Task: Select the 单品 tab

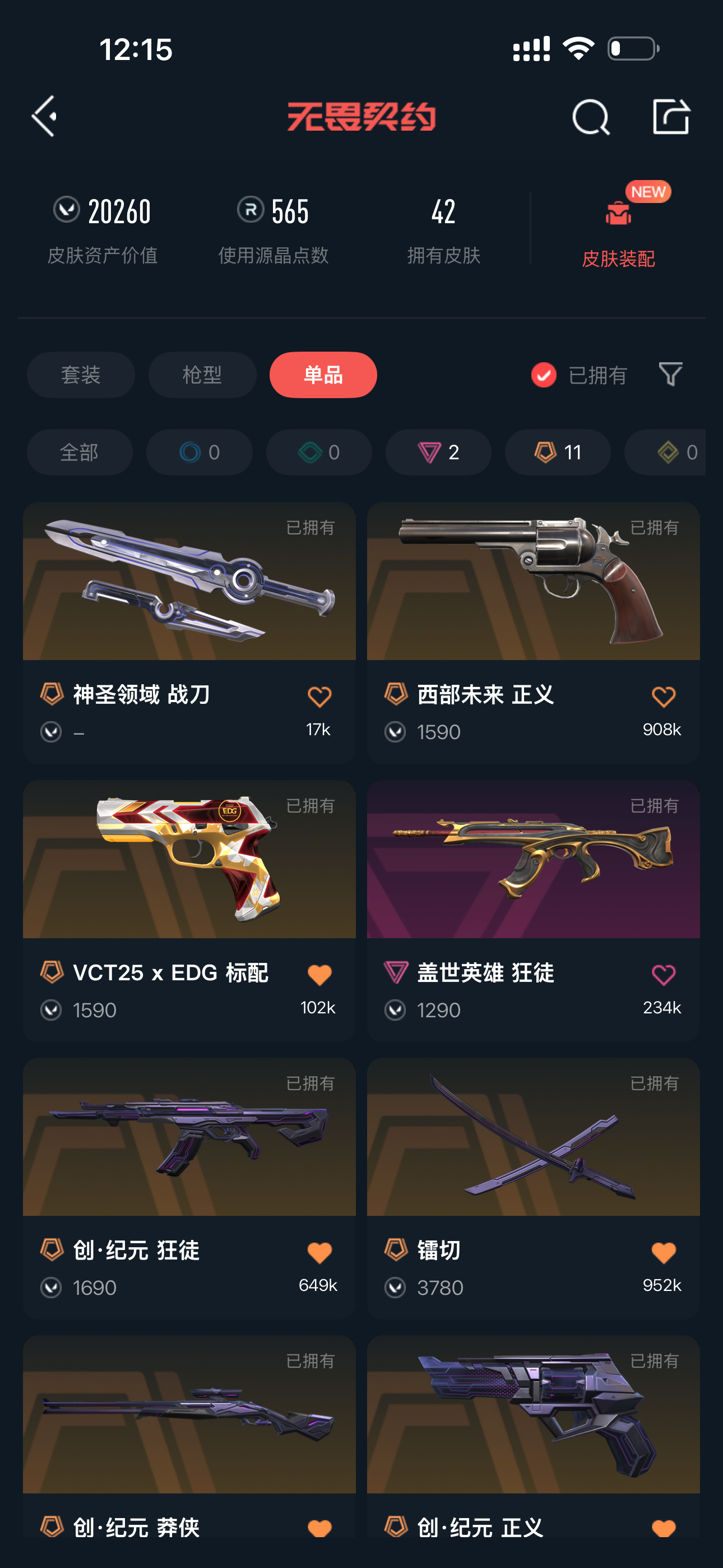Action: point(323,375)
